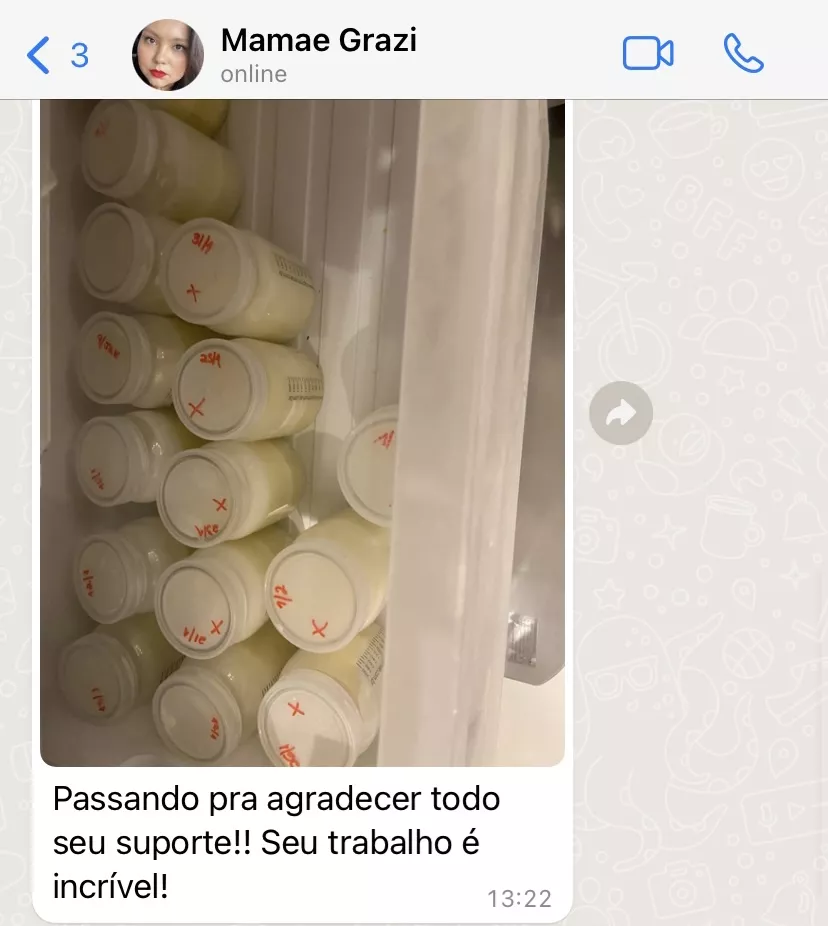
Task: Forward the photo message
Action: pyautogui.click(x=620, y=412)
